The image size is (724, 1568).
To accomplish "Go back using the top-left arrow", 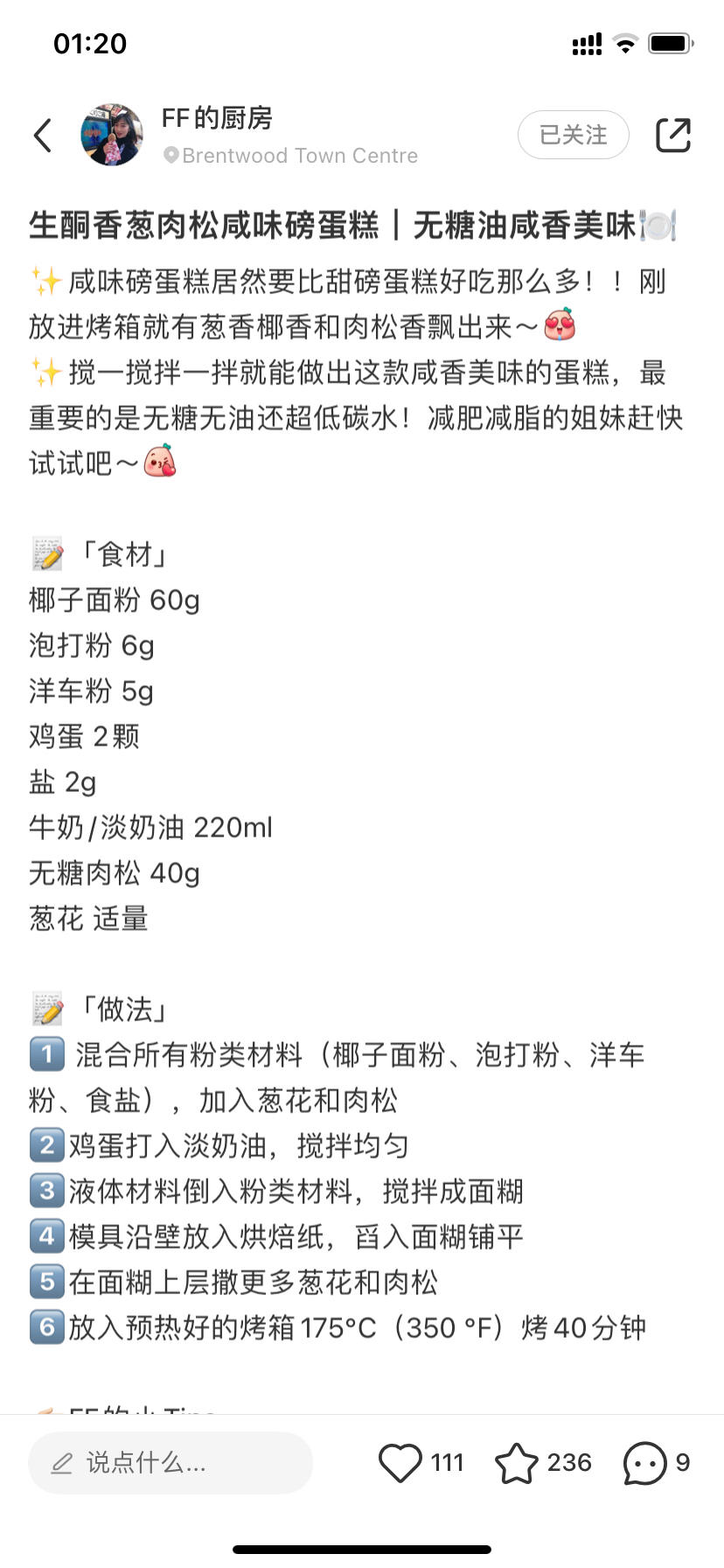I will pos(43,135).
